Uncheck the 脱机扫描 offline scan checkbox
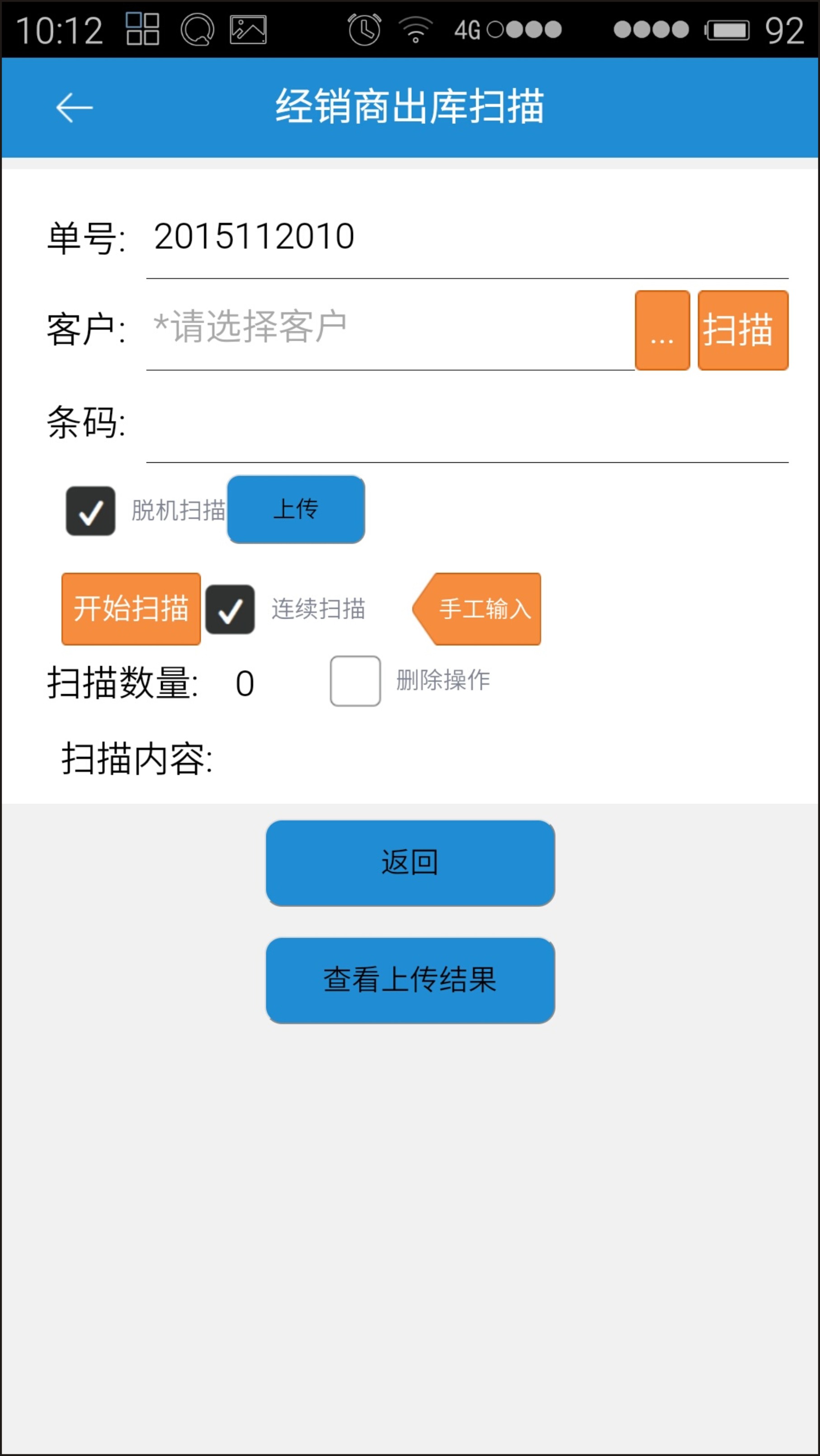 (x=90, y=511)
